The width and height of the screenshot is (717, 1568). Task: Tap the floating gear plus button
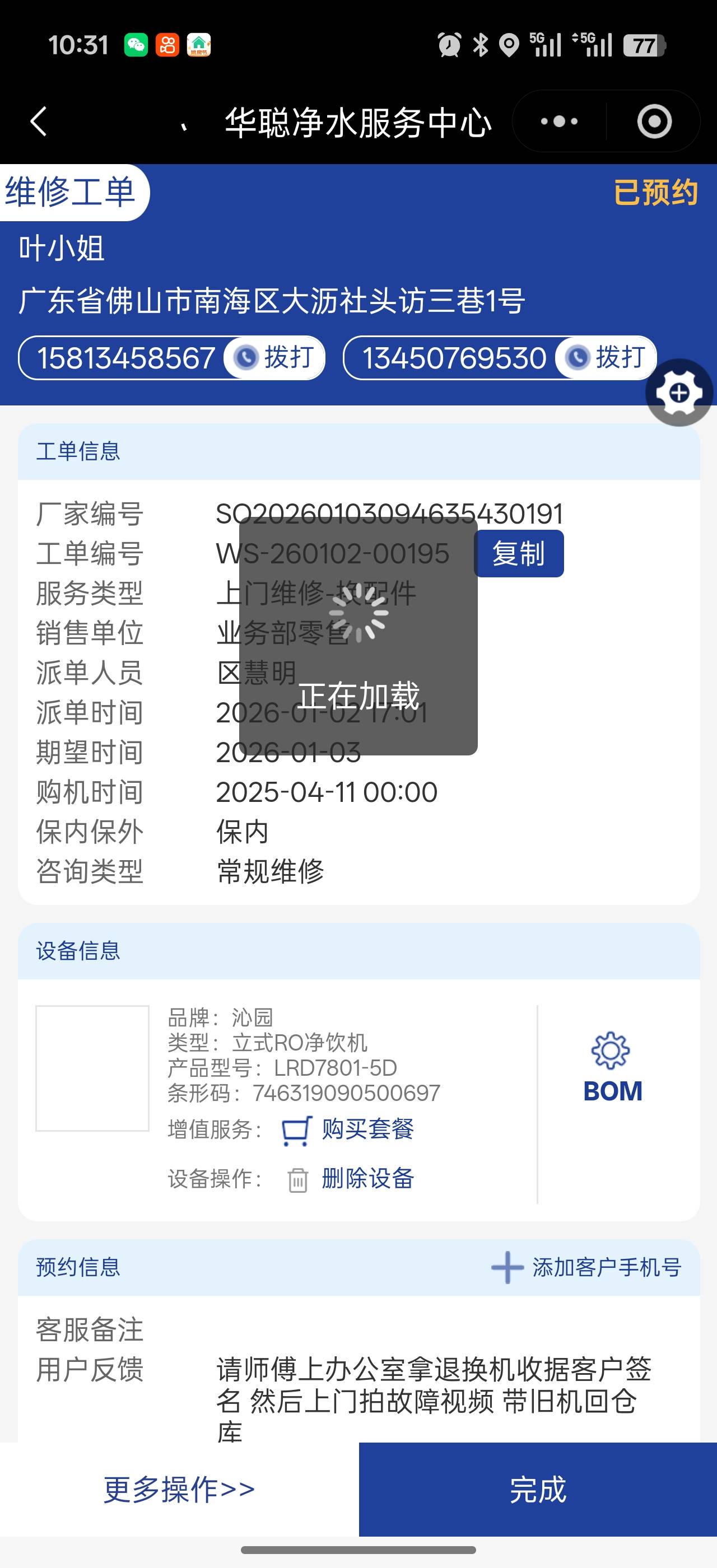[x=679, y=393]
